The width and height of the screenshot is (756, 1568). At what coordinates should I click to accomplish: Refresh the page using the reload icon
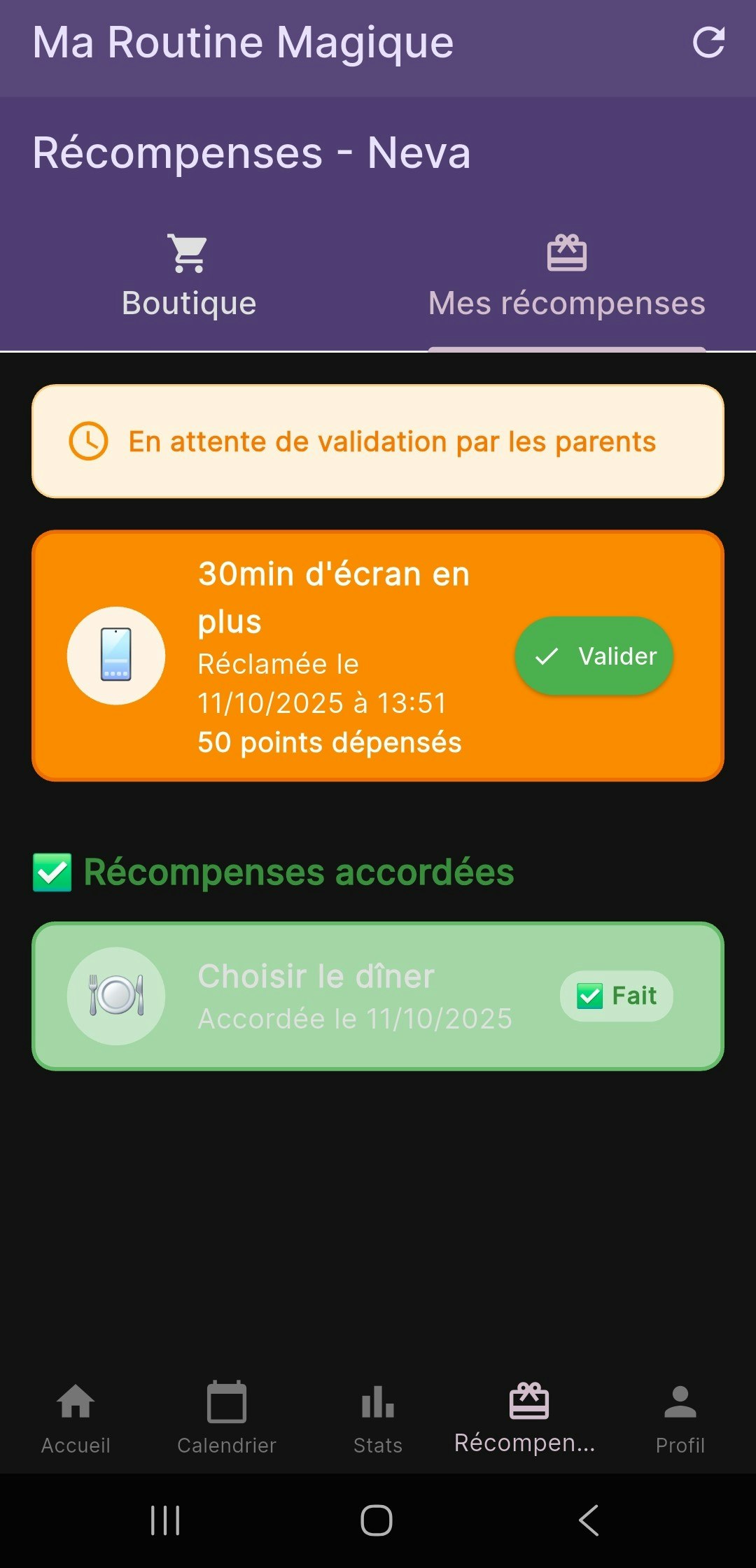point(710,42)
